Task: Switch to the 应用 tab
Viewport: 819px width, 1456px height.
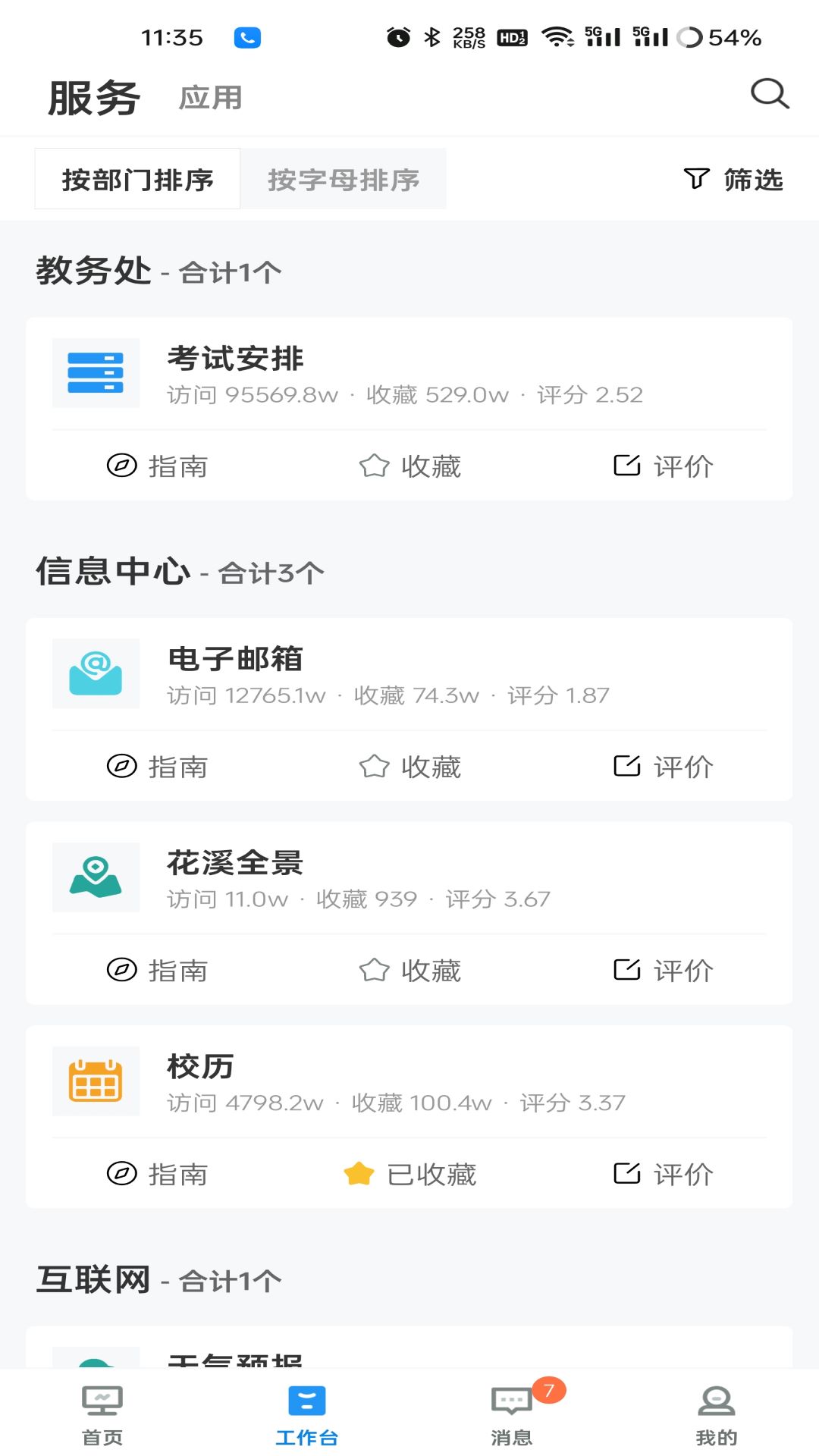Action: (x=210, y=98)
